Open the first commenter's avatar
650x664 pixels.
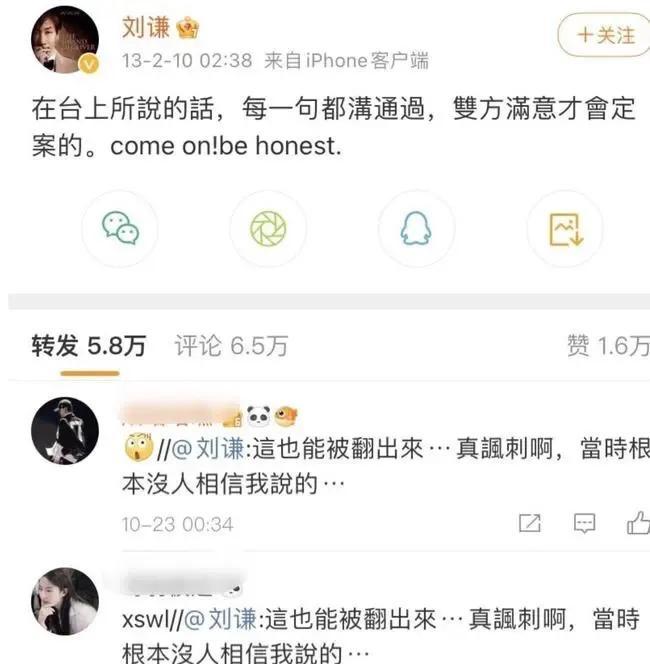65,431
